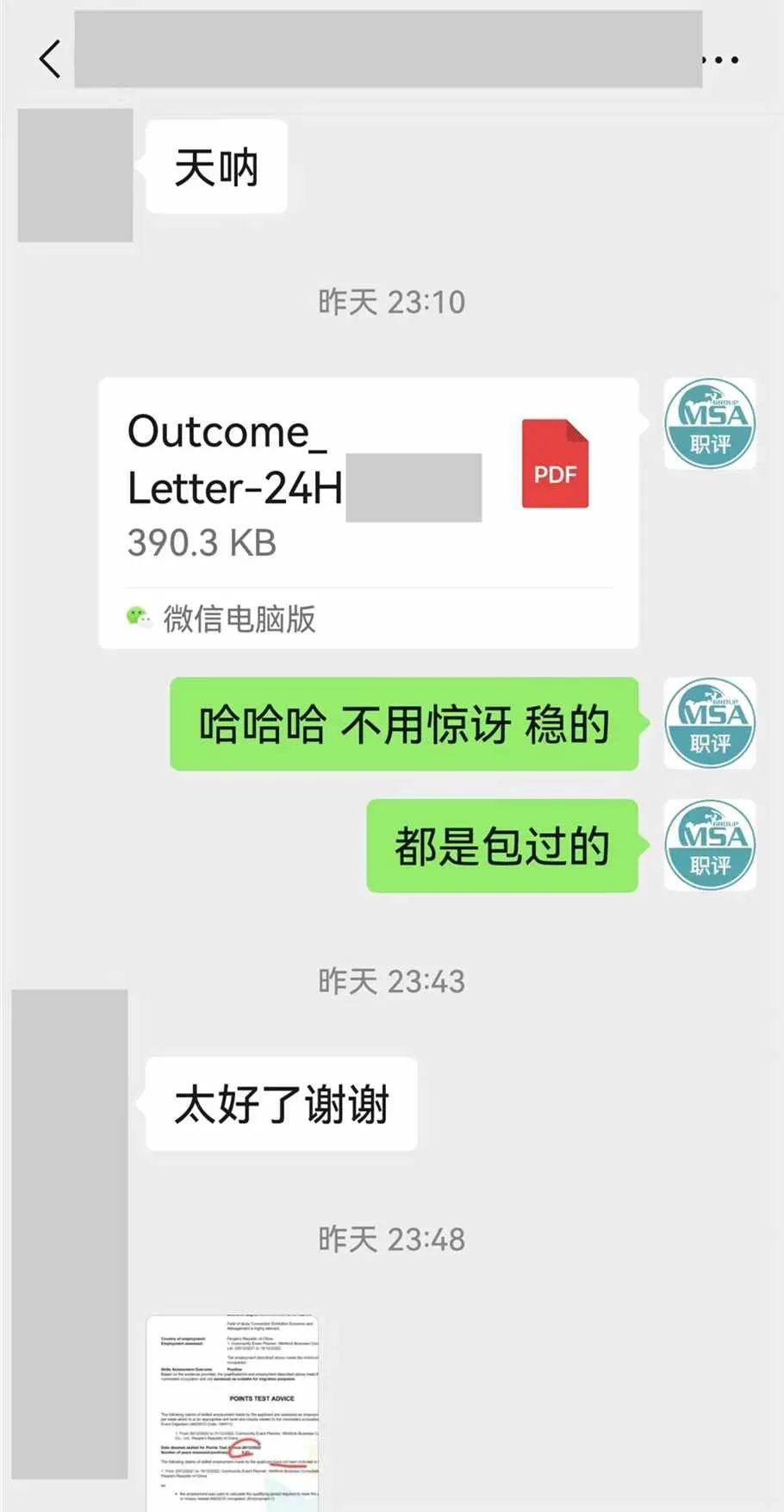This screenshot has height=1512, width=784.
Task: Open the document image sent at 23:48
Action: [x=233, y=1412]
